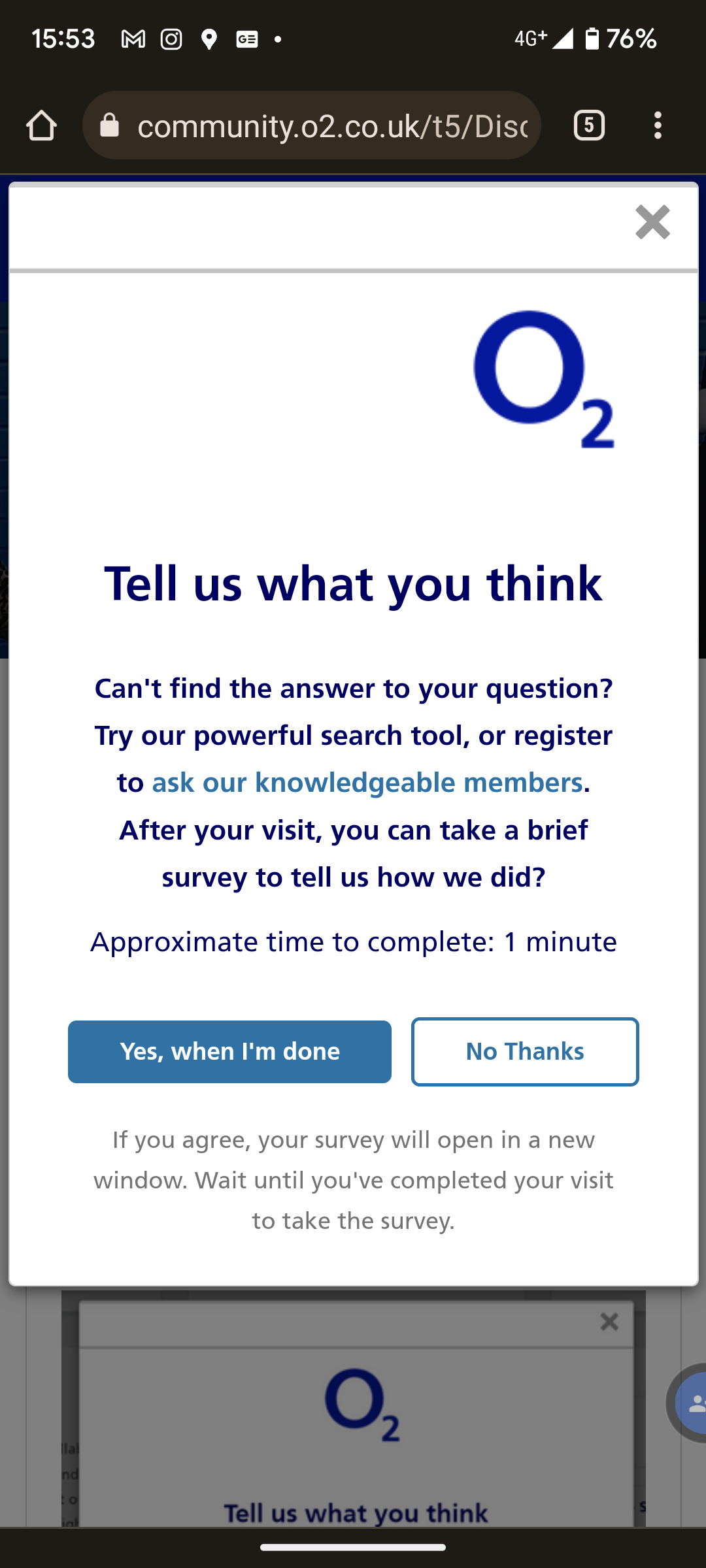Open the Chrome three-dot overflow menu

[658, 125]
